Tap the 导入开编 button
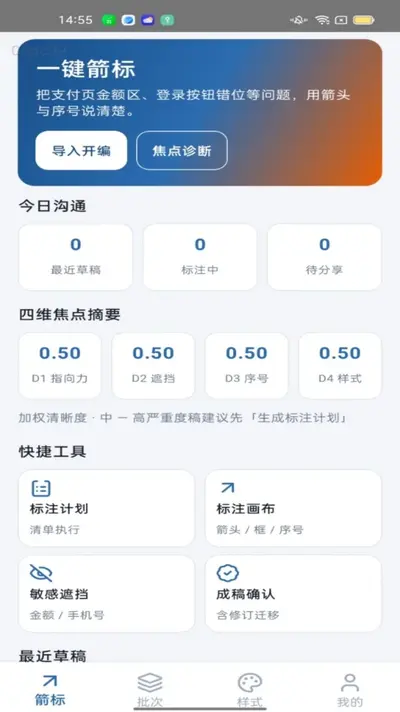The width and height of the screenshot is (400, 712). click(81, 151)
